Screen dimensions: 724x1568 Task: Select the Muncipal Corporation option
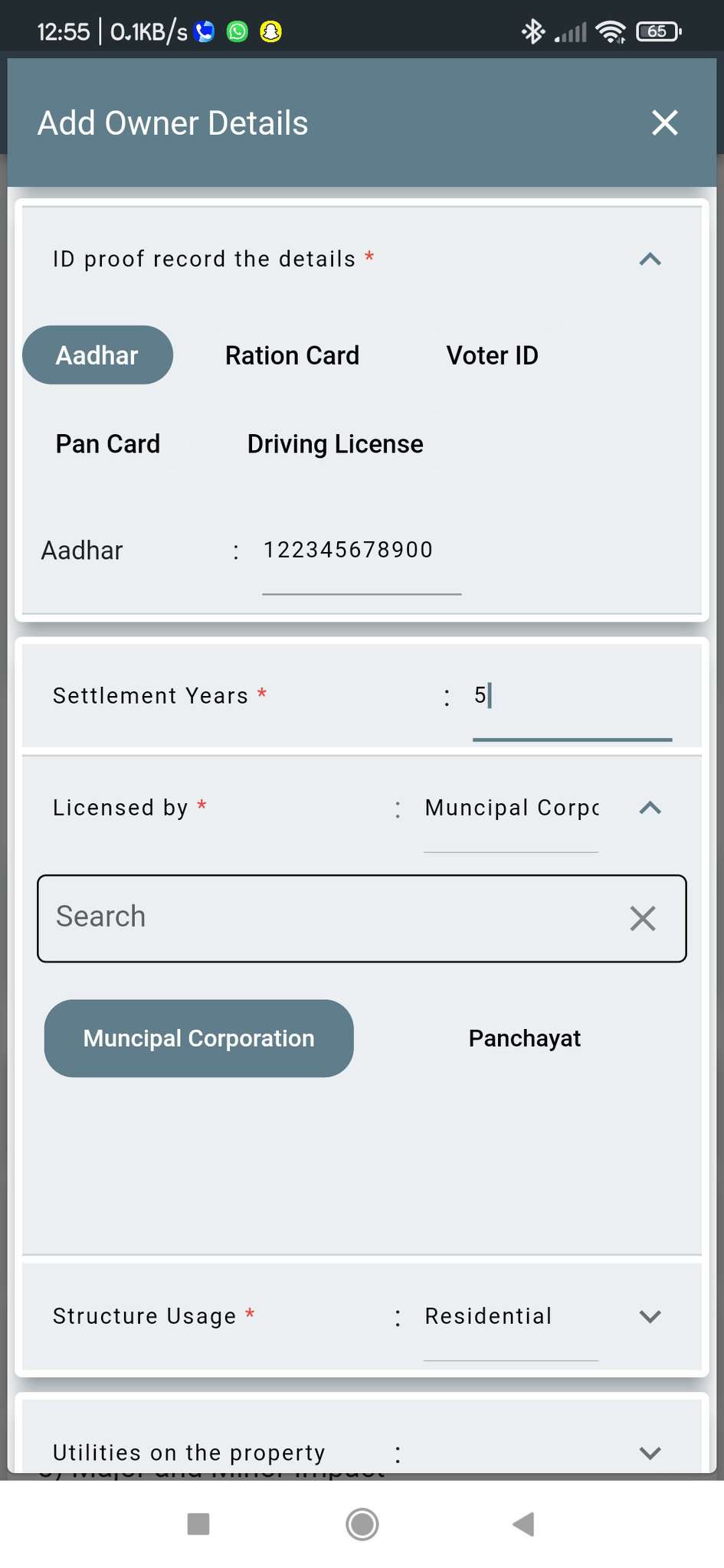[x=198, y=1038]
